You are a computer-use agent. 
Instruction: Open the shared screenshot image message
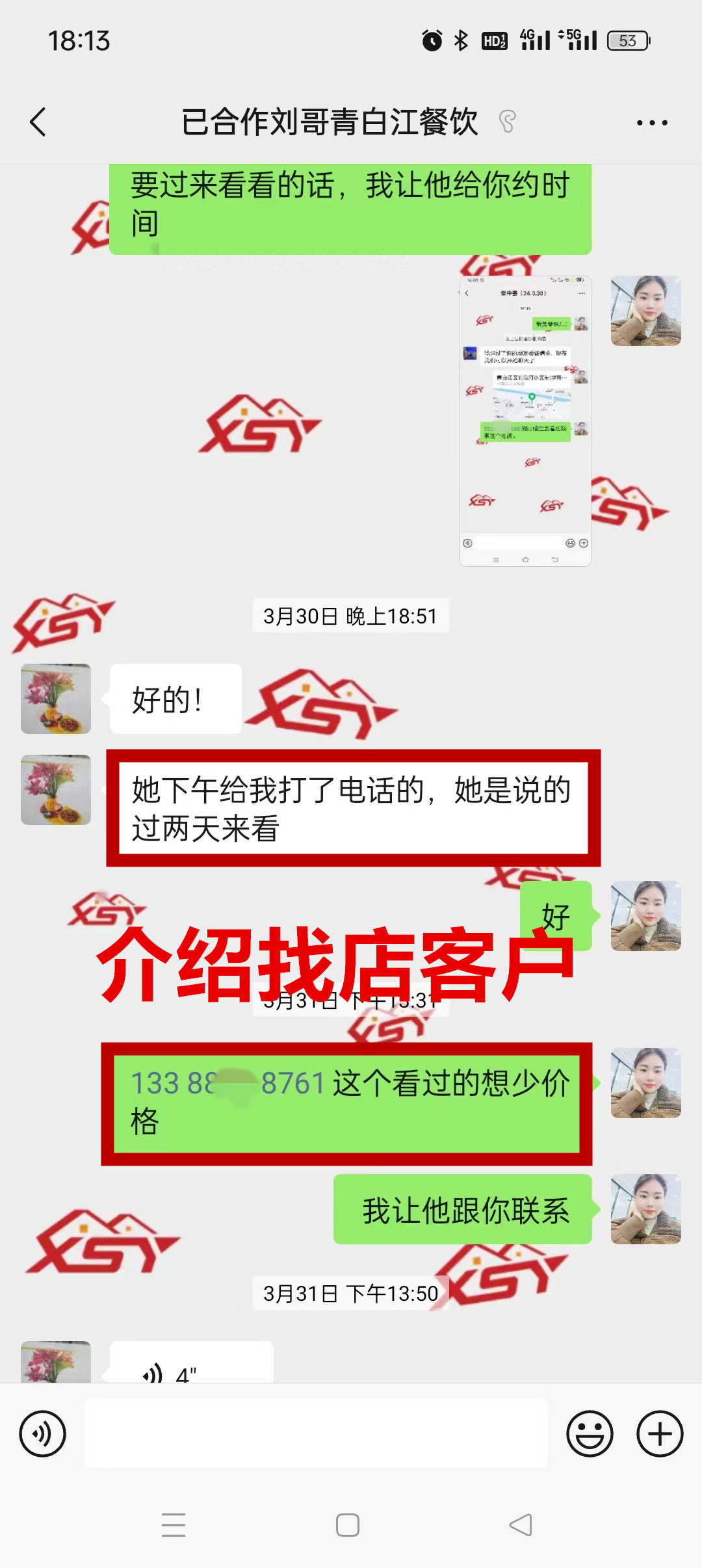(x=525, y=421)
